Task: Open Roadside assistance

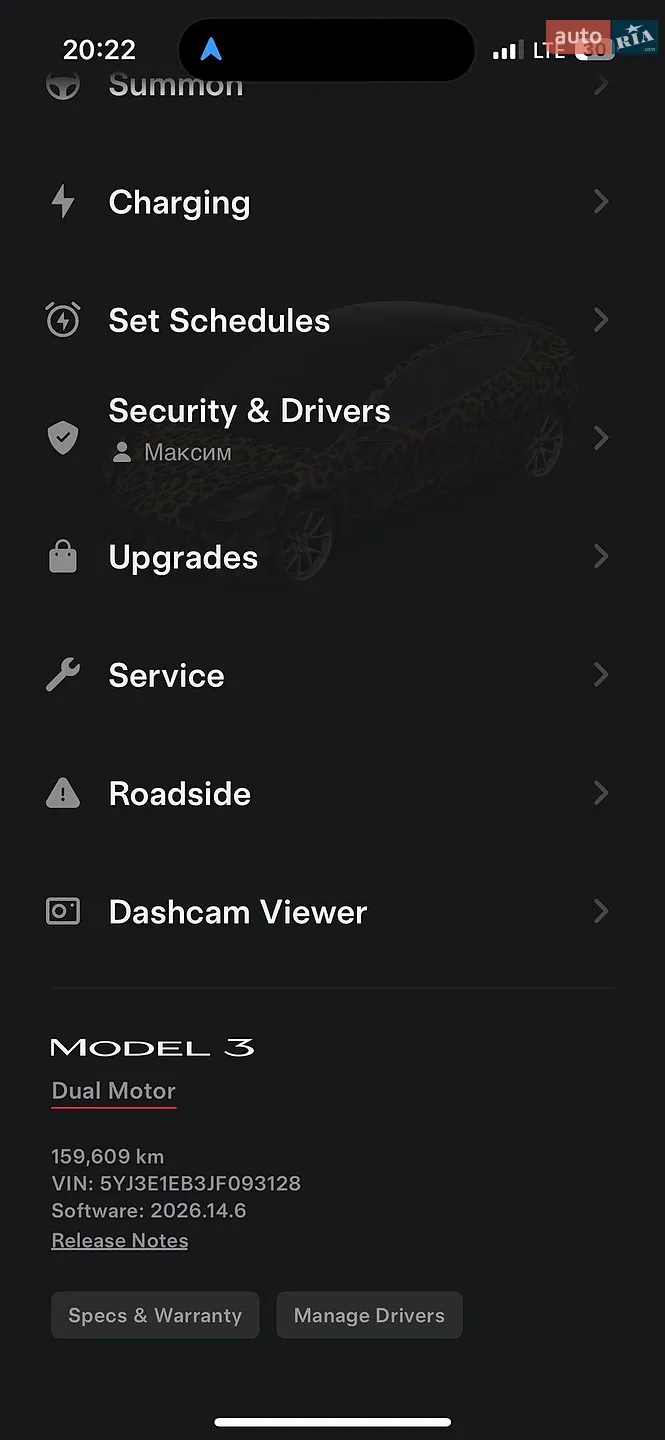Action: pos(332,793)
